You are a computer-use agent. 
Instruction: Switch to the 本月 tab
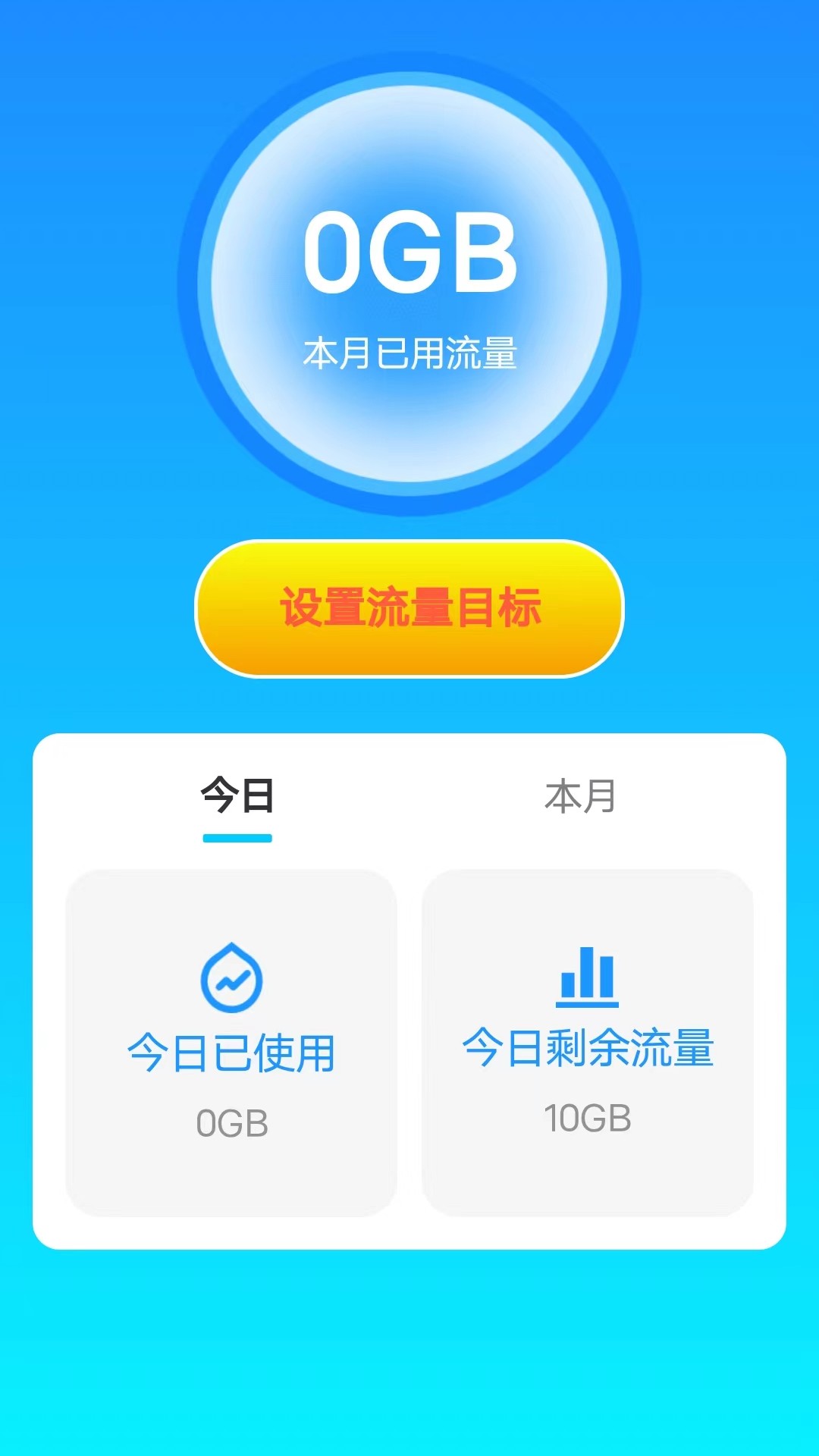tap(580, 796)
